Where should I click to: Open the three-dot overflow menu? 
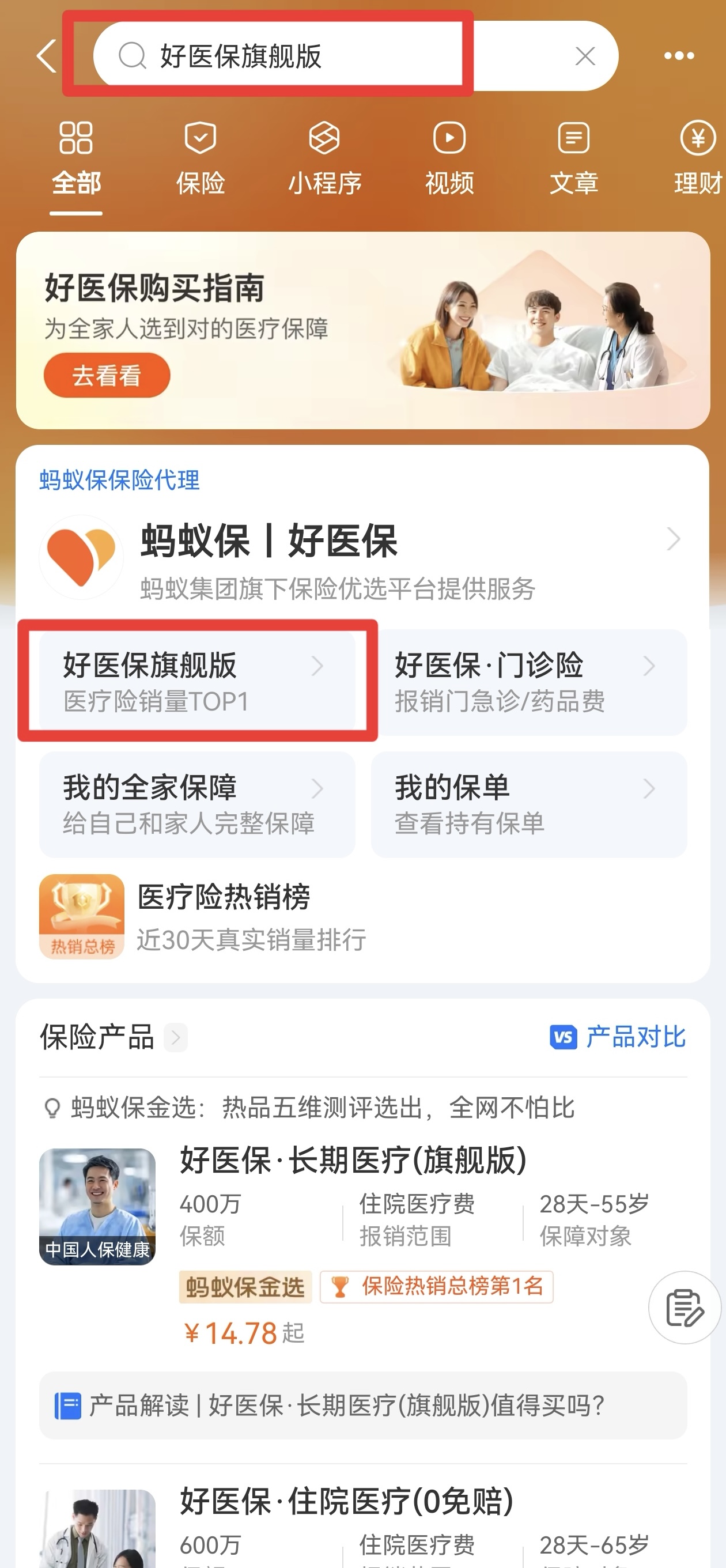coord(679,56)
